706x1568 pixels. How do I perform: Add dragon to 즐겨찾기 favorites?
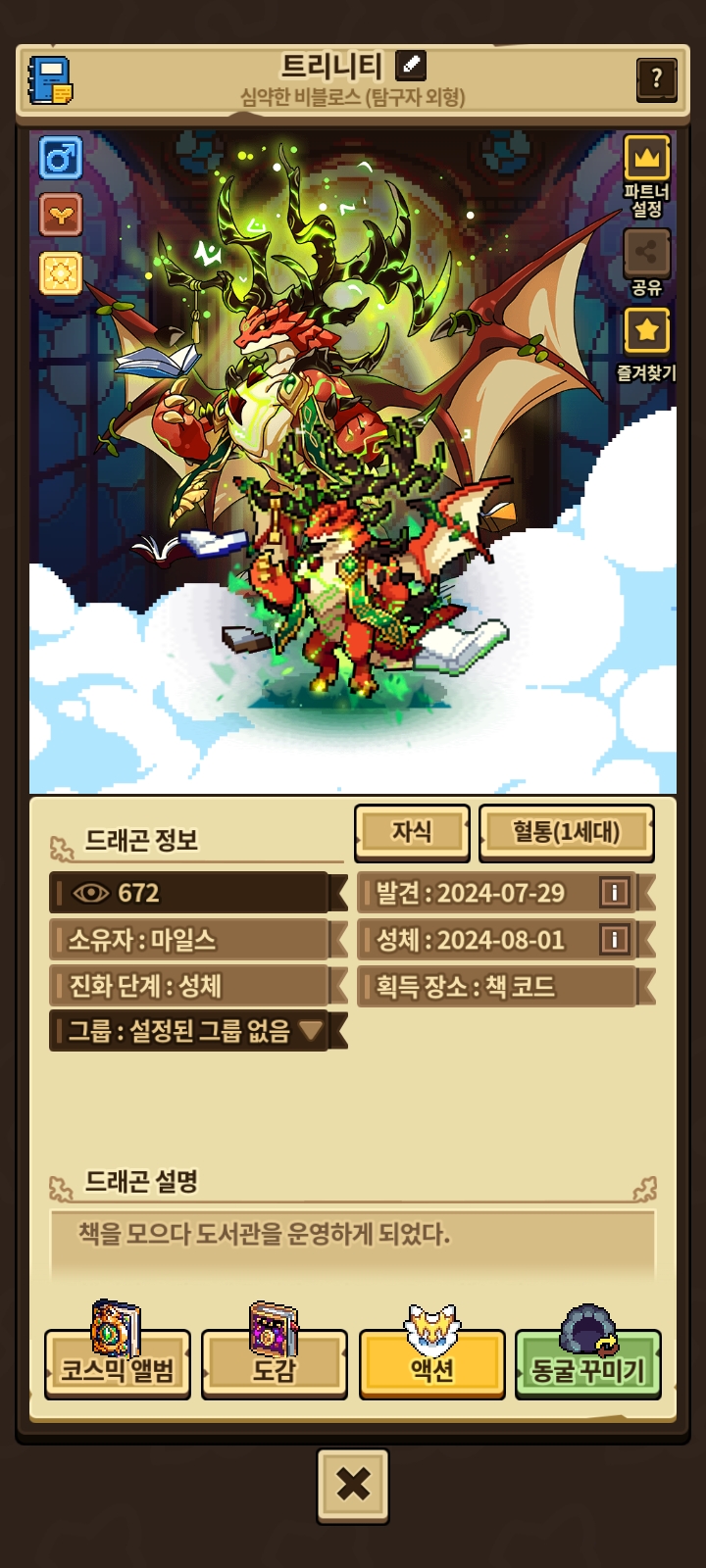646,344
